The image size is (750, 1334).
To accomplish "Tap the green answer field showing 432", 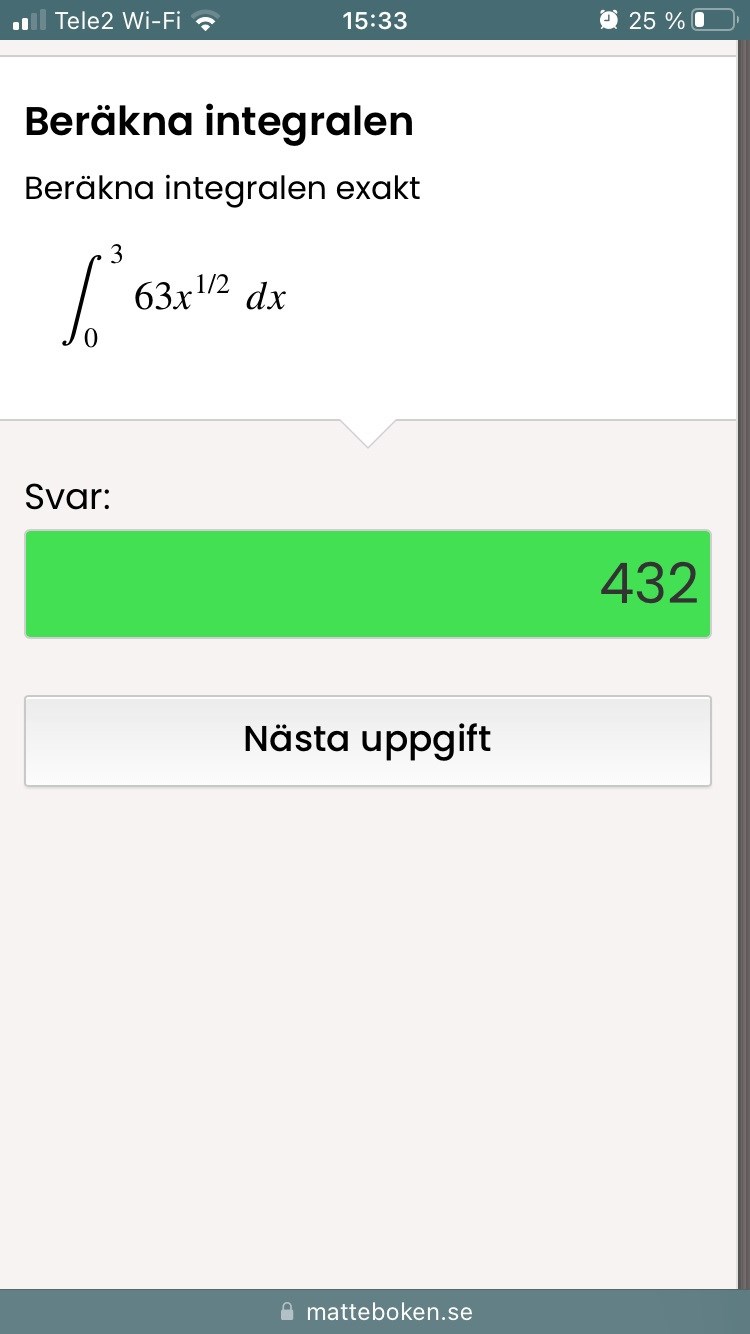I will (367, 584).
